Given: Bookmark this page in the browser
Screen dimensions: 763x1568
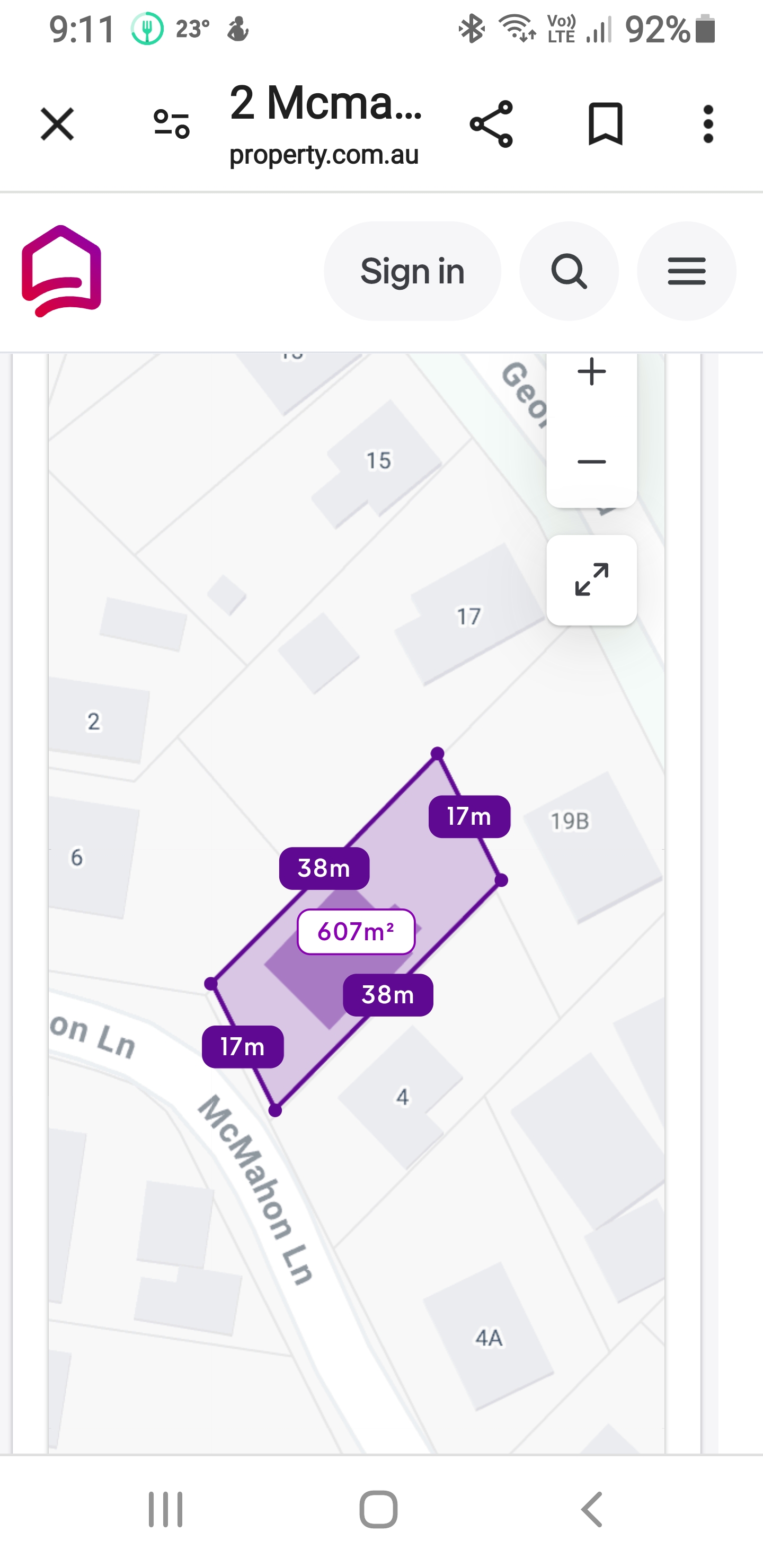Looking at the screenshot, I should pos(605,124).
